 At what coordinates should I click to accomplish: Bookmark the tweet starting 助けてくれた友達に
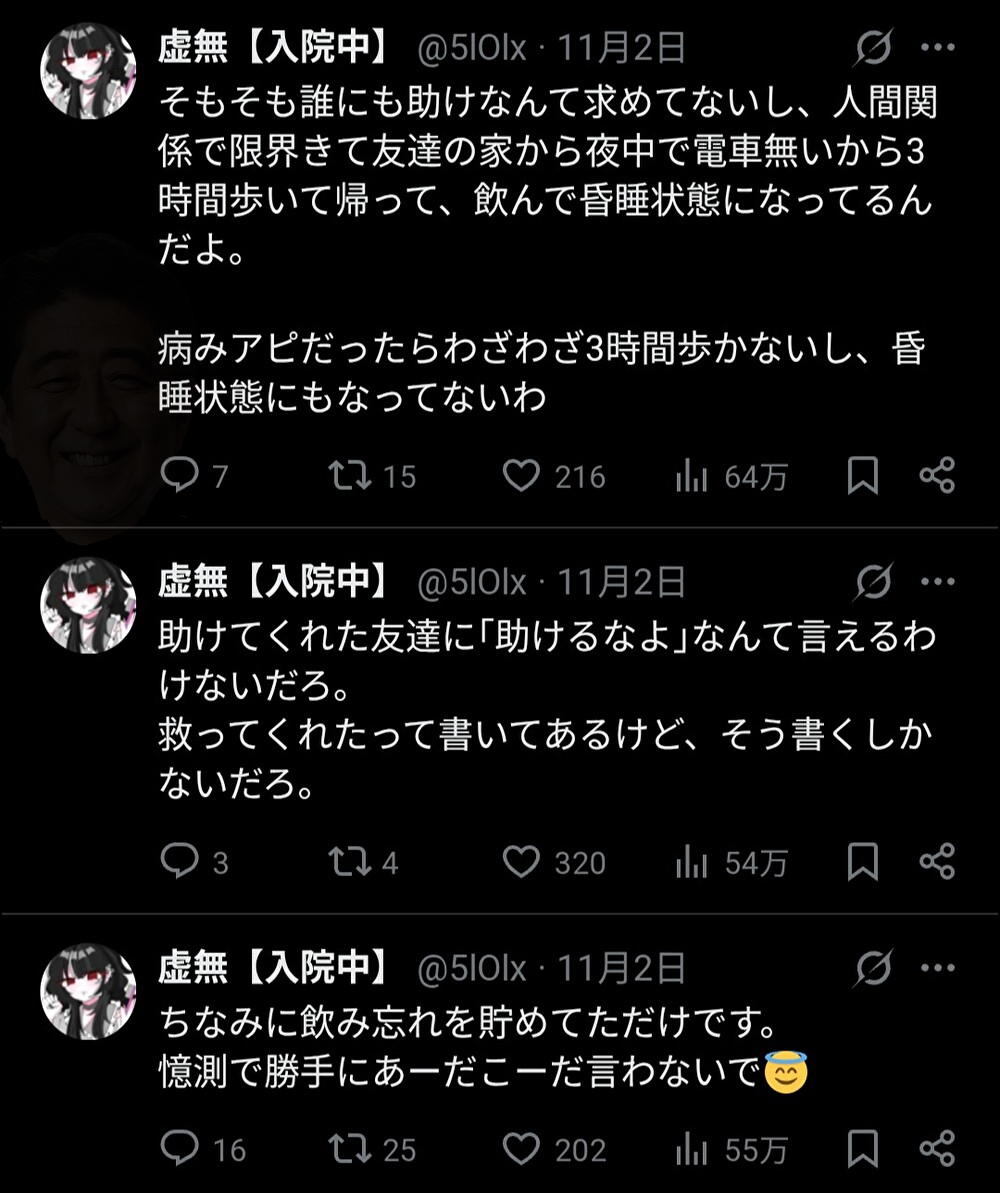click(862, 862)
